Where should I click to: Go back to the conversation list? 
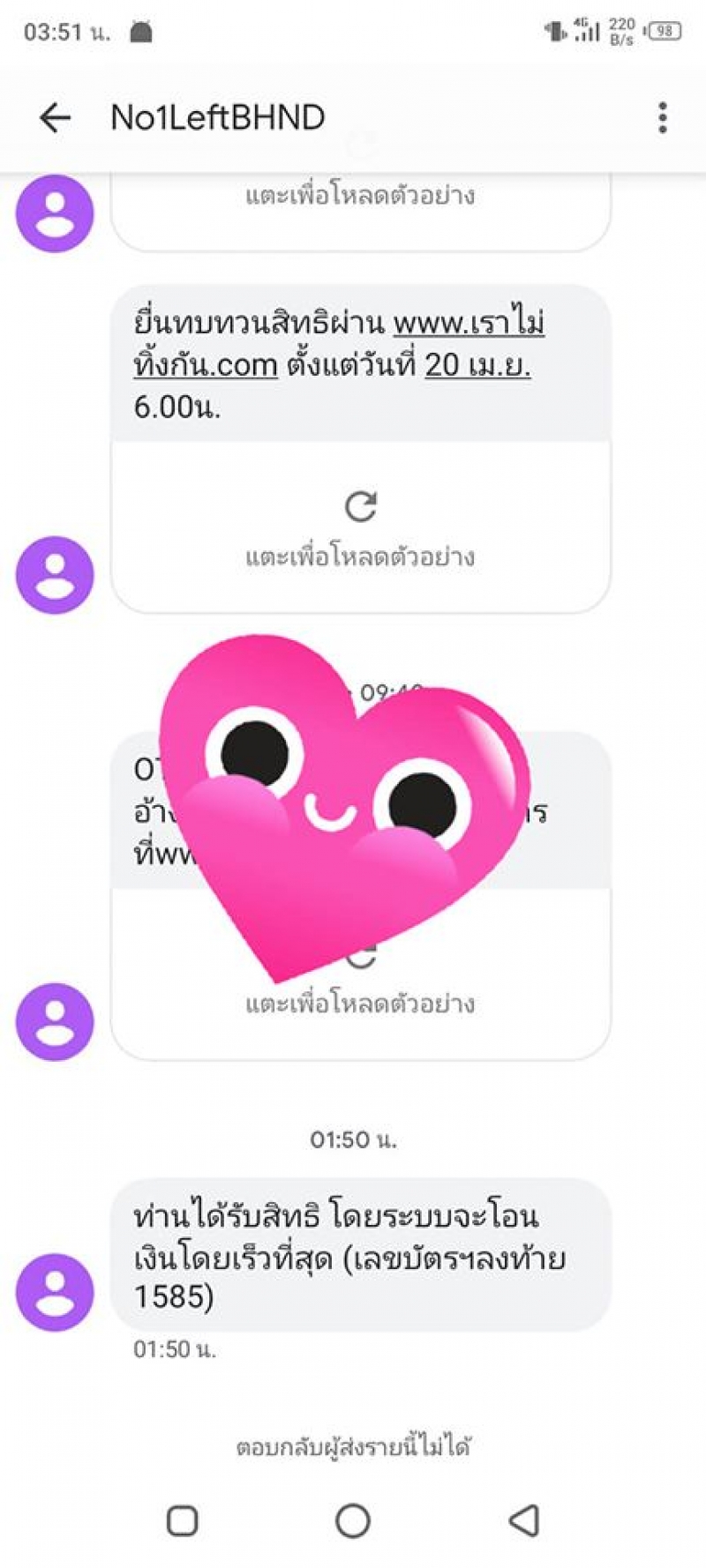[x=55, y=117]
